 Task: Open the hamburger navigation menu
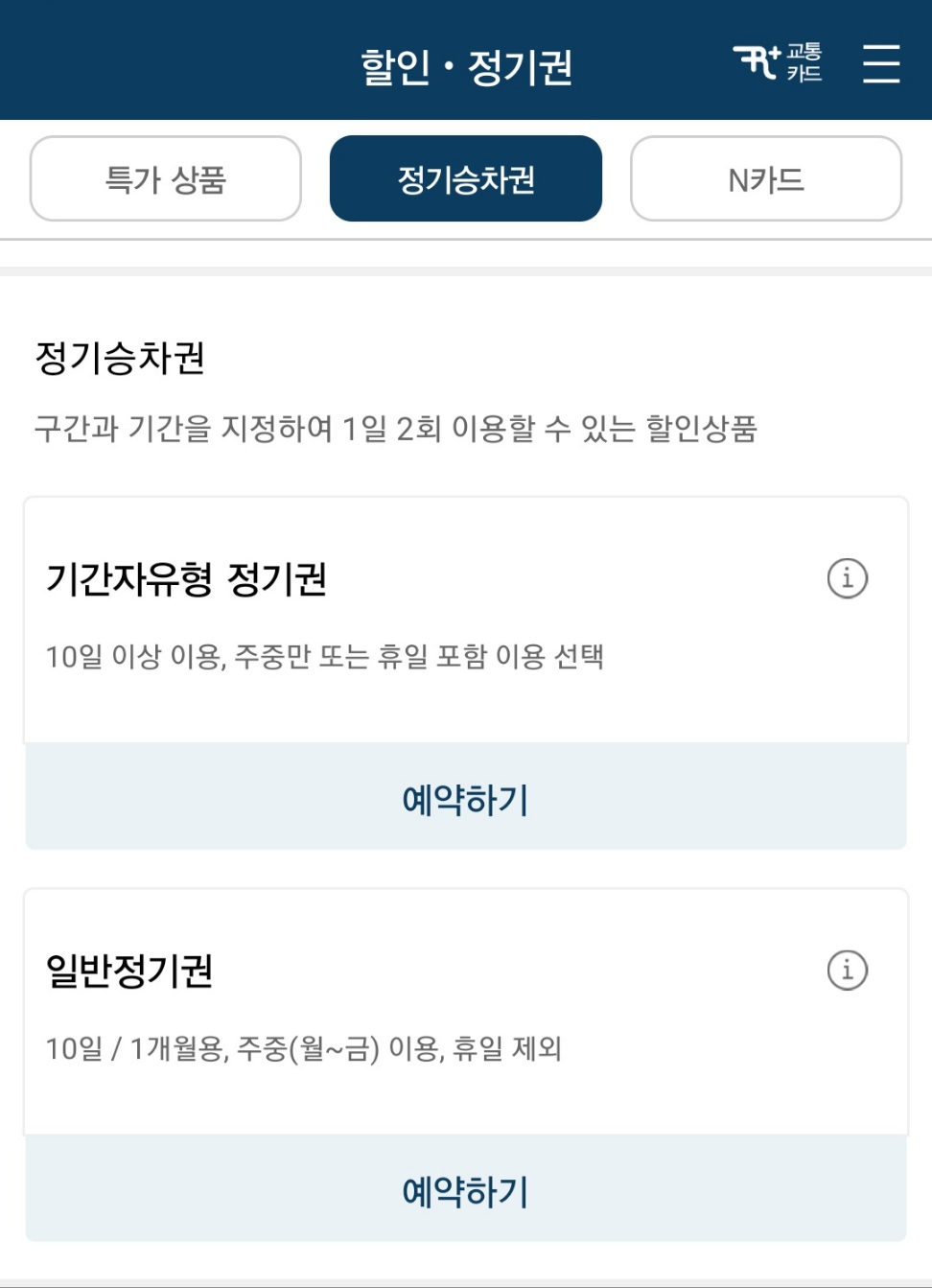[x=880, y=65]
